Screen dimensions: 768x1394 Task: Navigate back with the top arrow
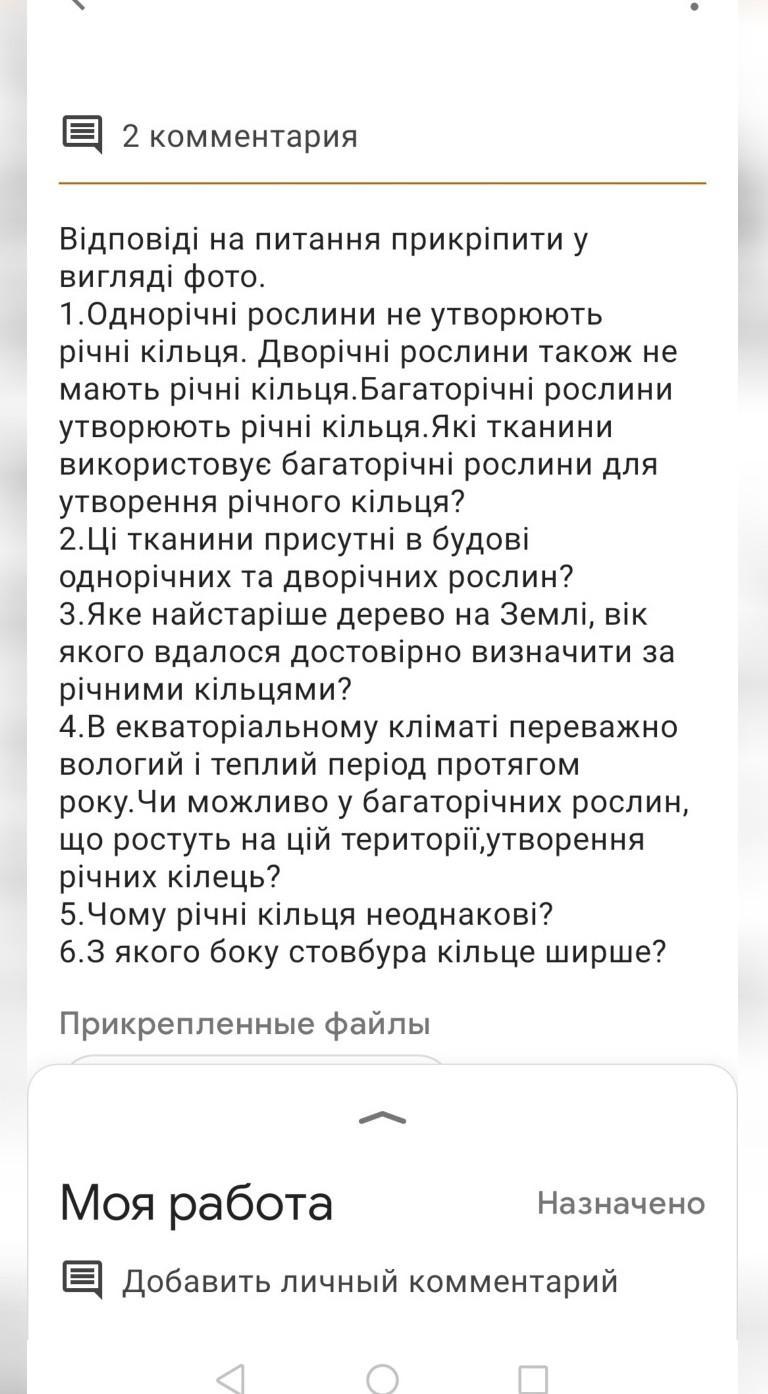click(x=78, y=4)
